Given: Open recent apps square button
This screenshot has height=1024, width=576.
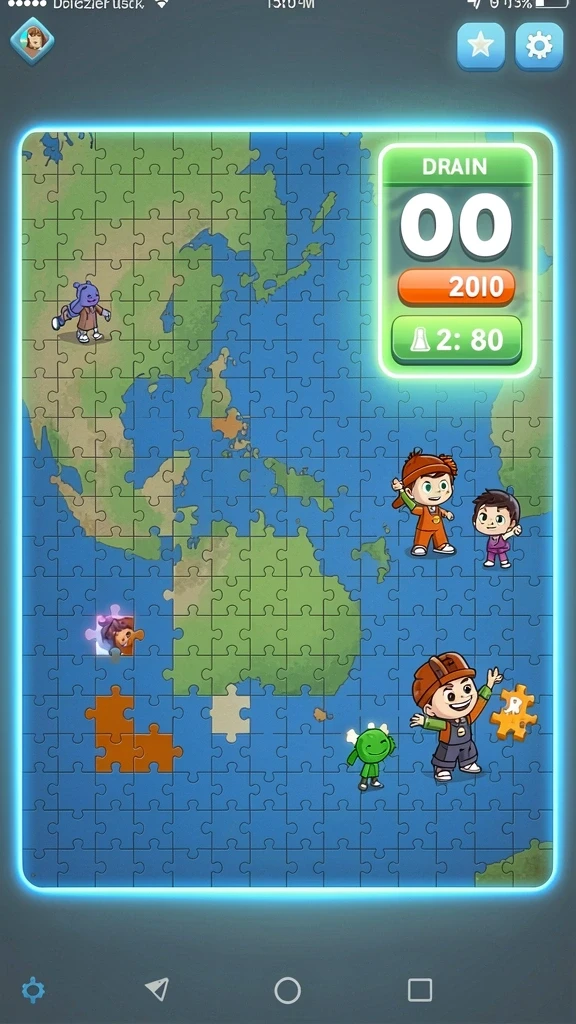Looking at the screenshot, I should 420,990.
